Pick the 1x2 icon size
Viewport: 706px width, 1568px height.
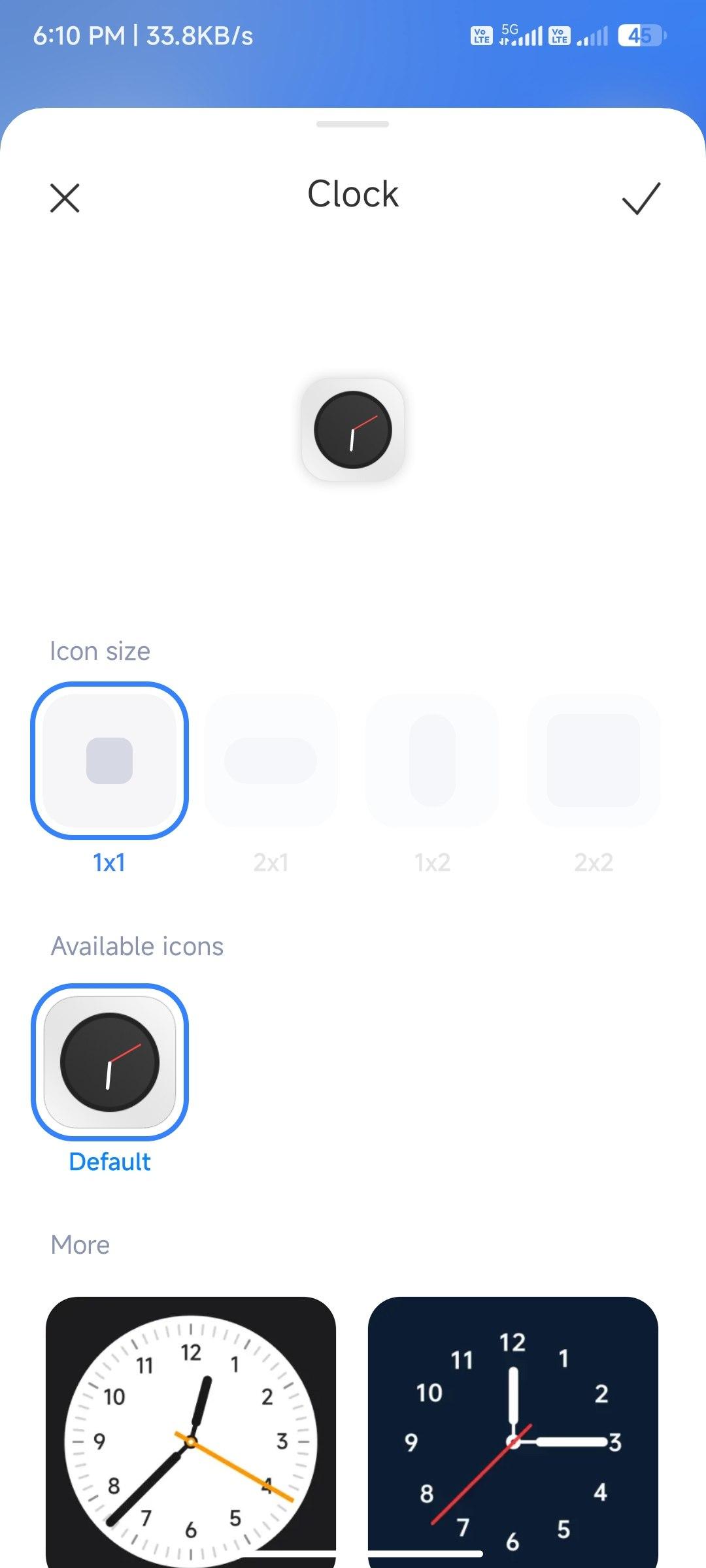click(432, 760)
